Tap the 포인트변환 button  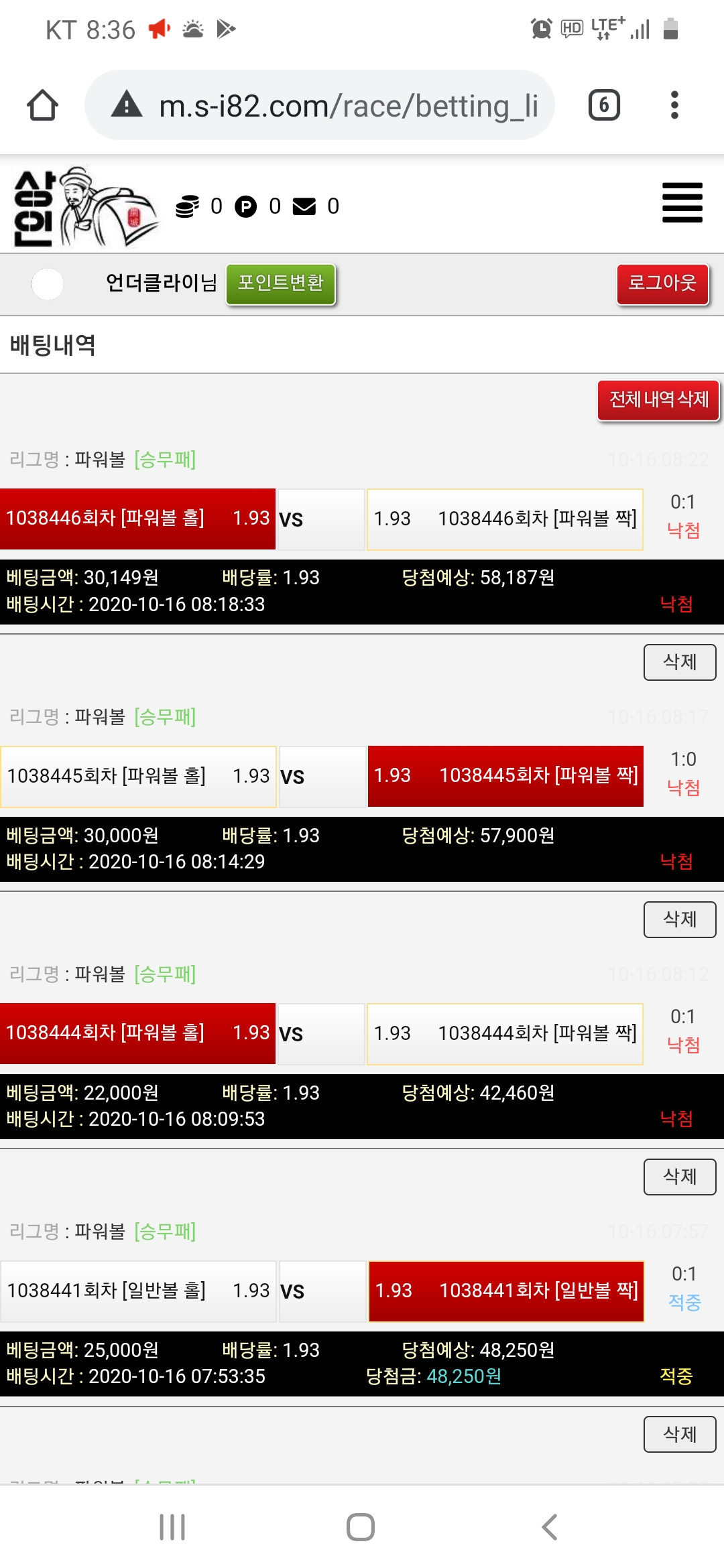(280, 283)
